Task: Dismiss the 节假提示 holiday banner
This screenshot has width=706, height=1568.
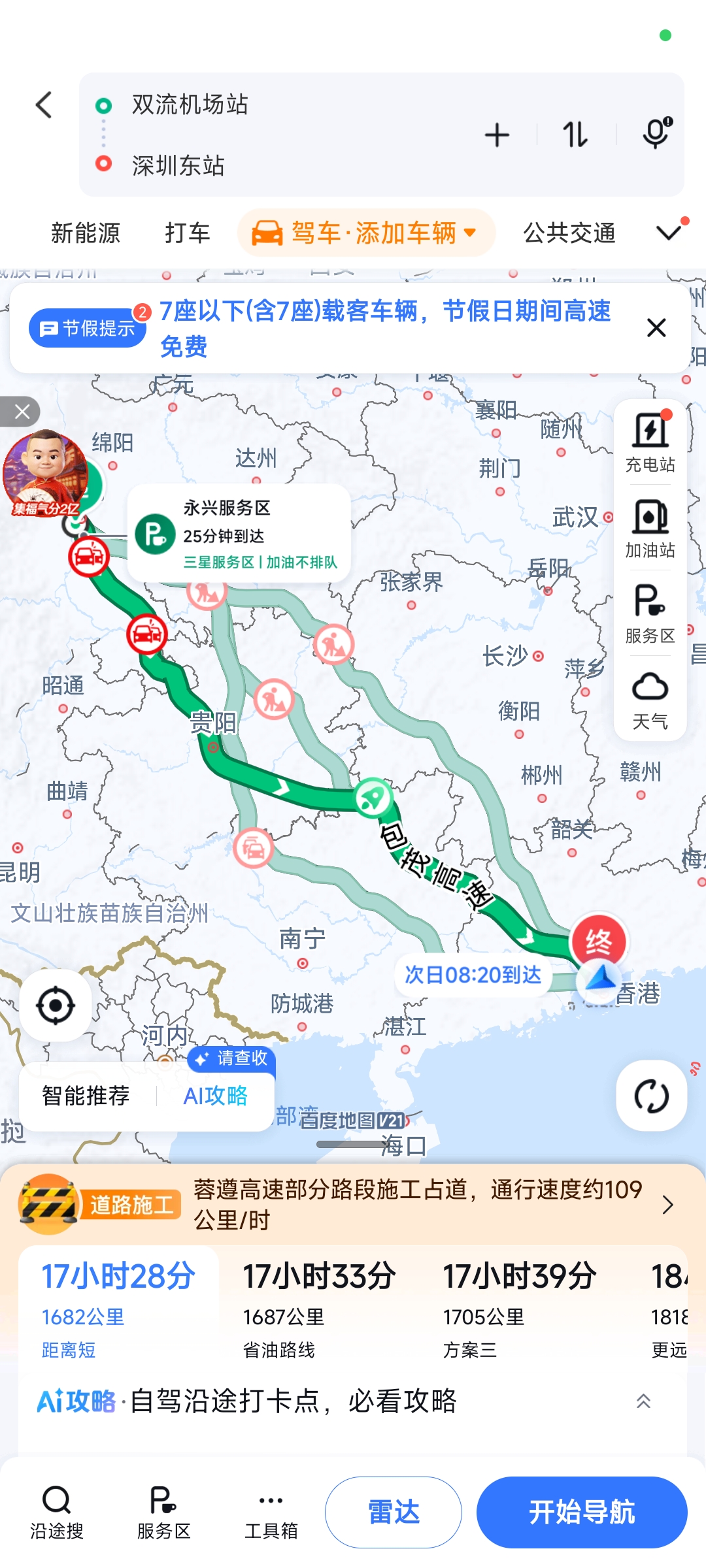Action: click(x=656, y=327)
